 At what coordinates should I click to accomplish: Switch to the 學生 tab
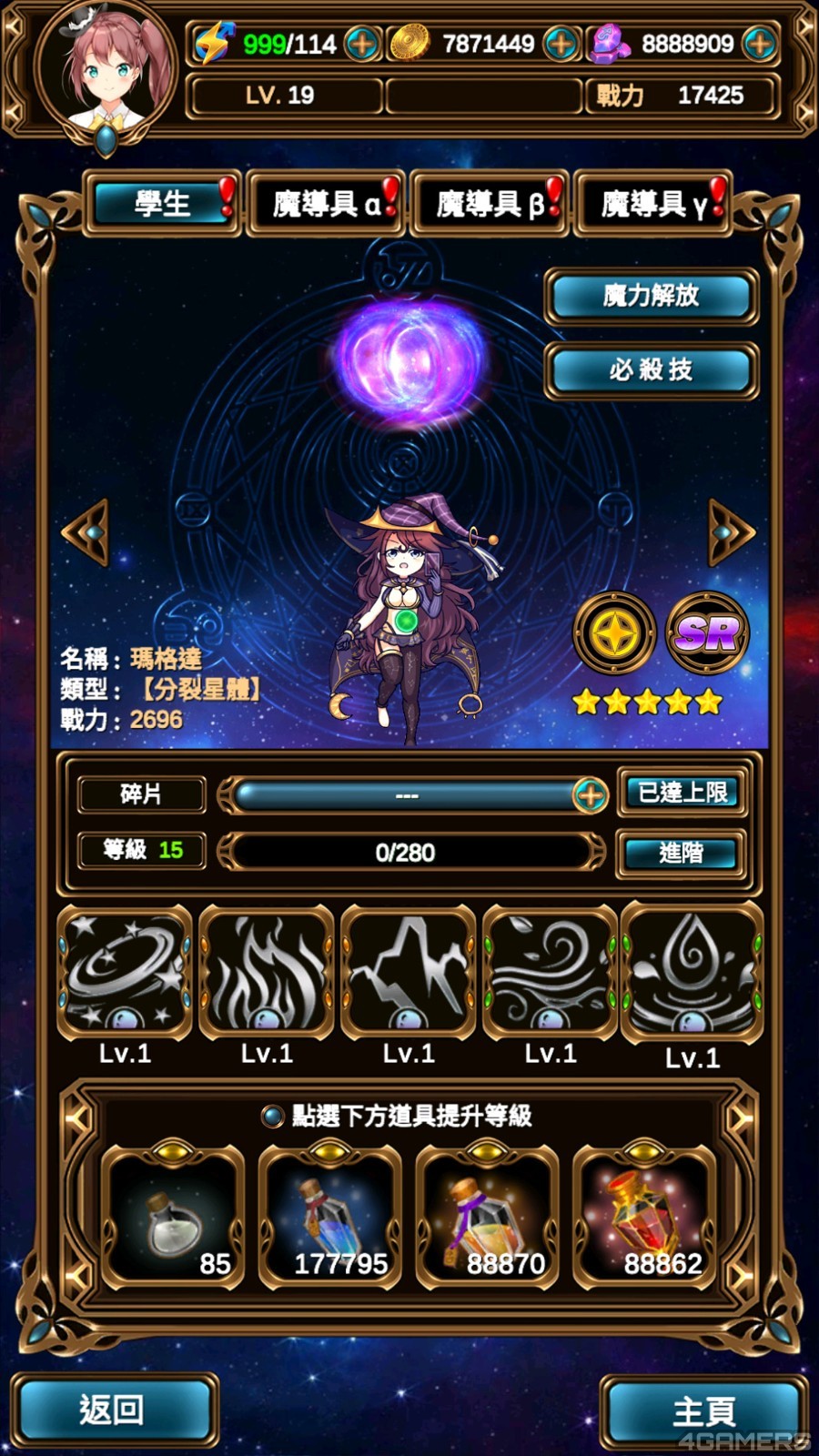tap(162, 203)
